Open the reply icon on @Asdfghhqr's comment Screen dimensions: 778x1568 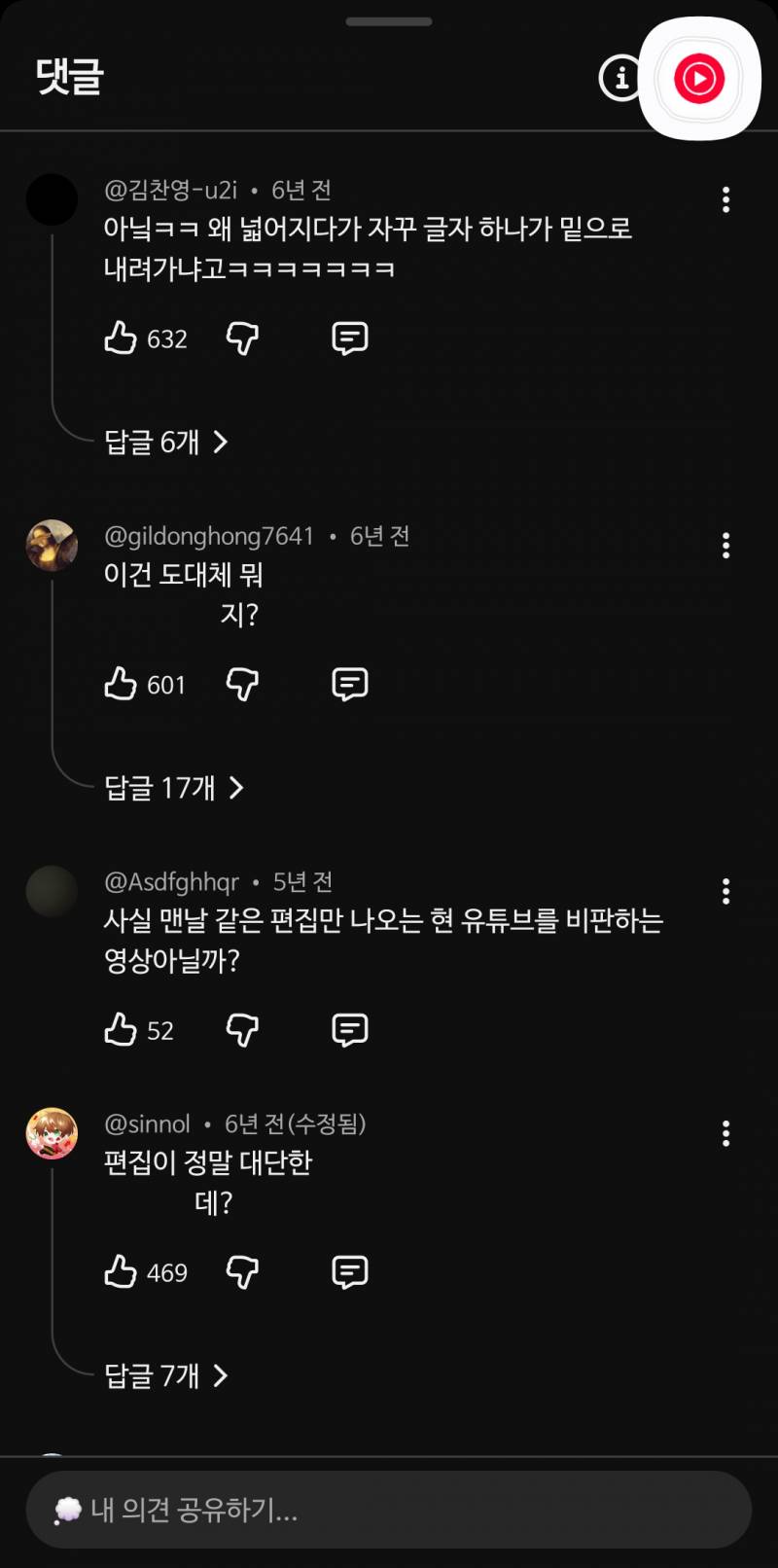[x=349, y=1029]
